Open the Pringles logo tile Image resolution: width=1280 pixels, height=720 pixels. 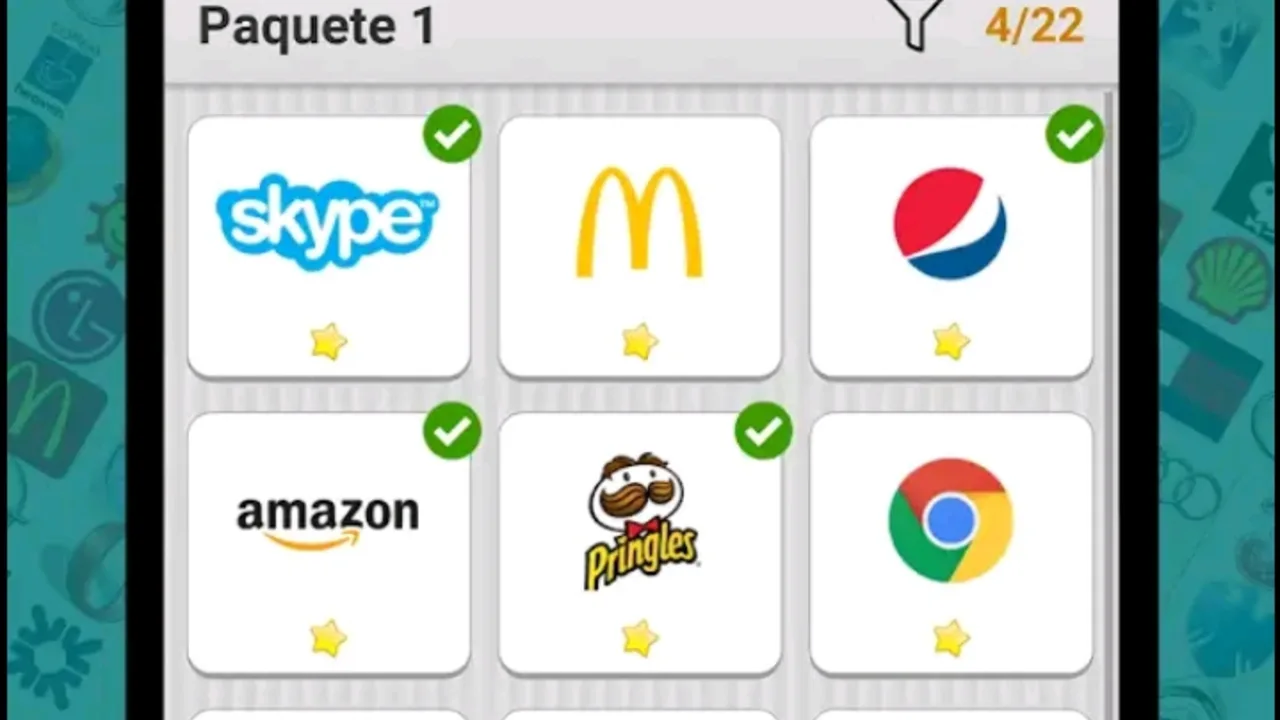pos(640,542)
